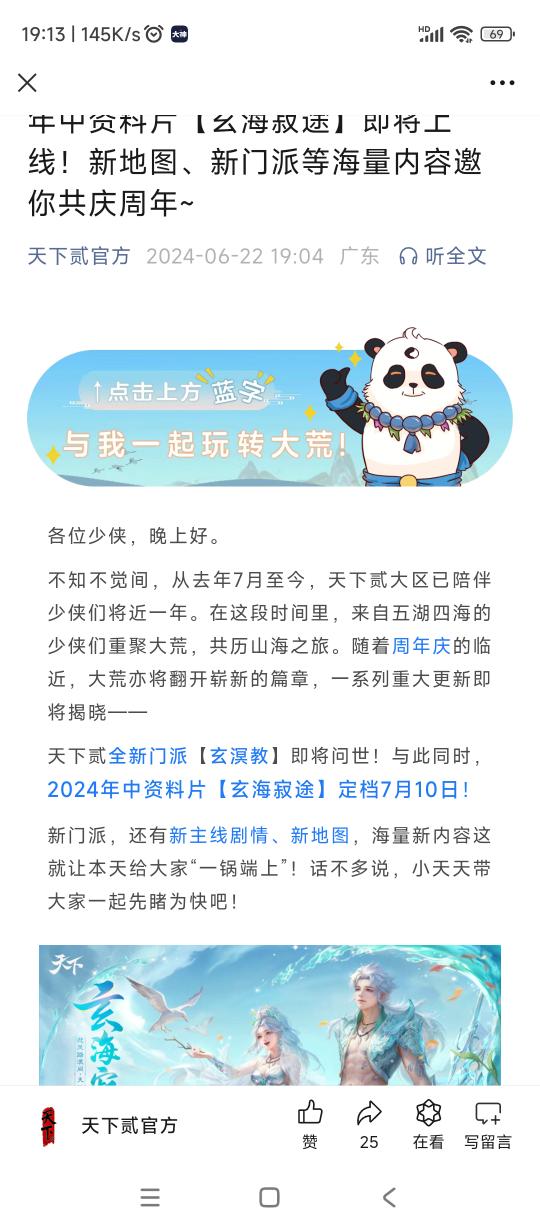The image size is (540, 1230).
Task: Write a comment via 写留言
Action: 488,1125
